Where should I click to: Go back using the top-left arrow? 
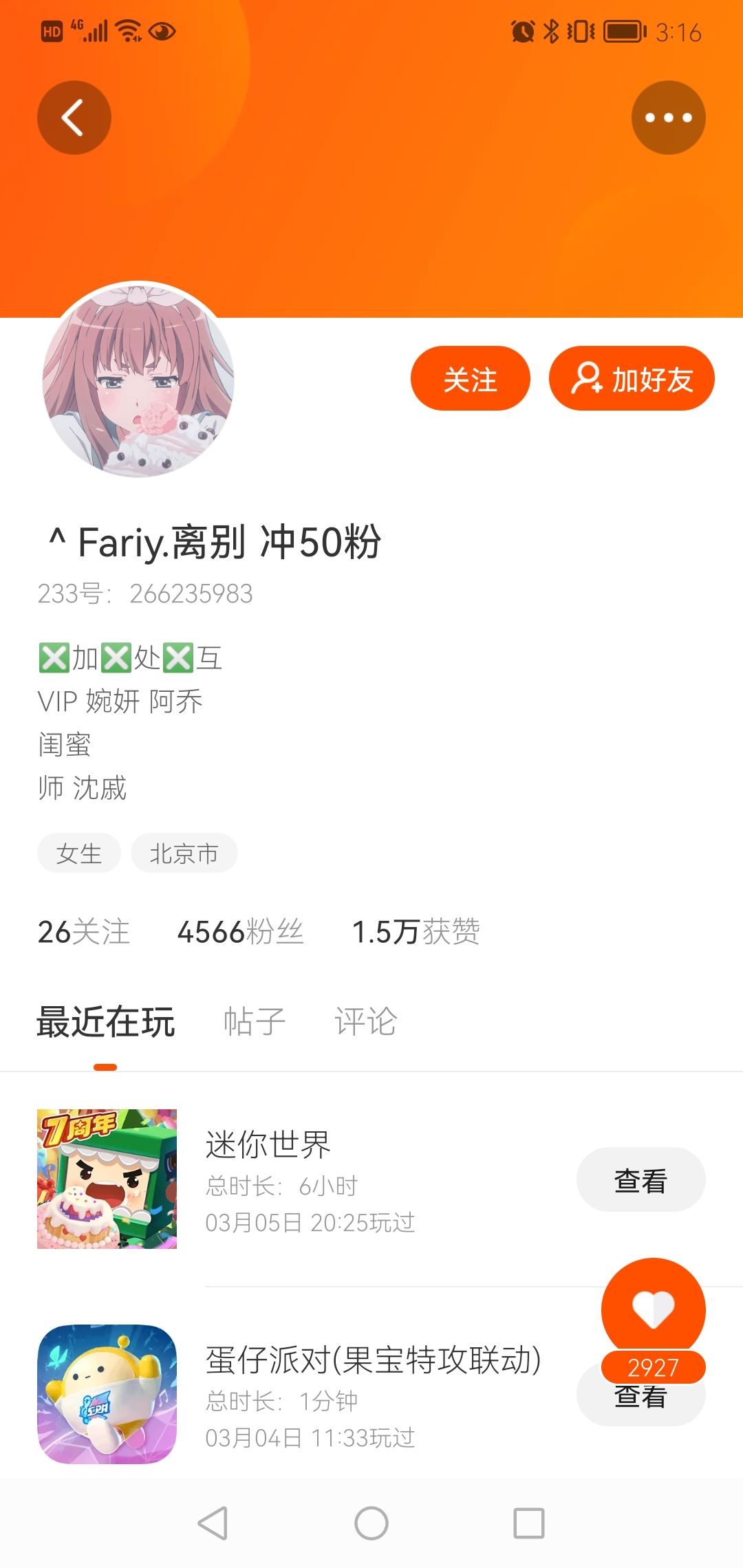(74, 118)
